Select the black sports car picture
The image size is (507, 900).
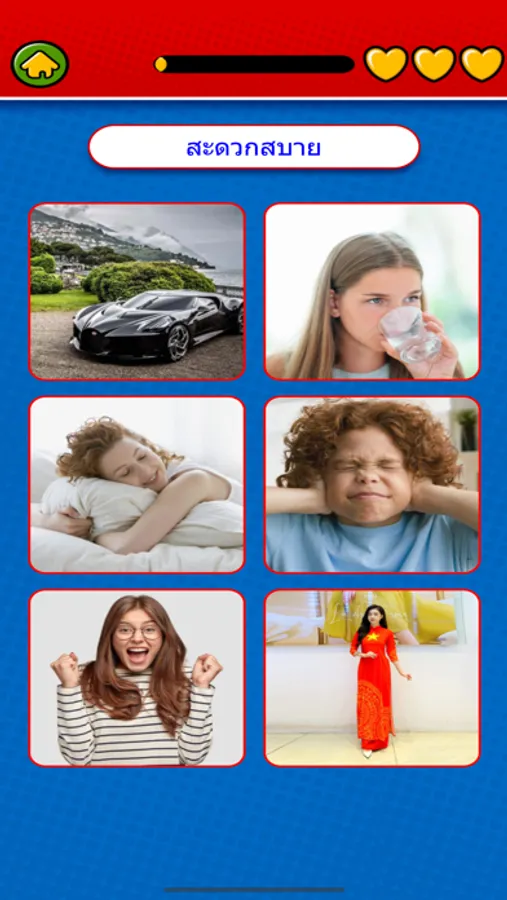point(137,292)
